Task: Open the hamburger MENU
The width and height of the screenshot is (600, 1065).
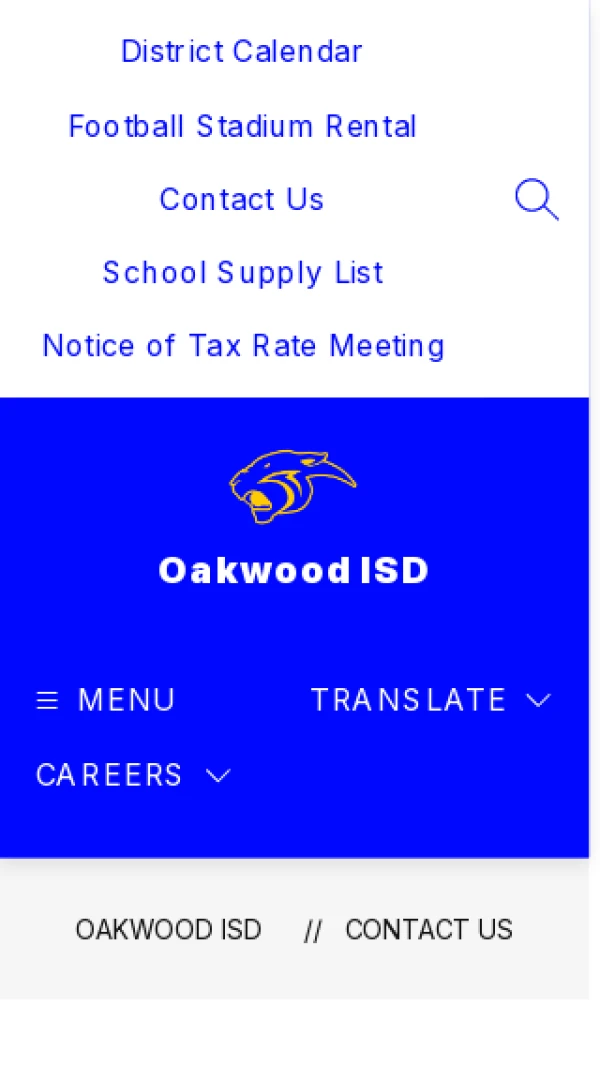Action: point(106,700)
